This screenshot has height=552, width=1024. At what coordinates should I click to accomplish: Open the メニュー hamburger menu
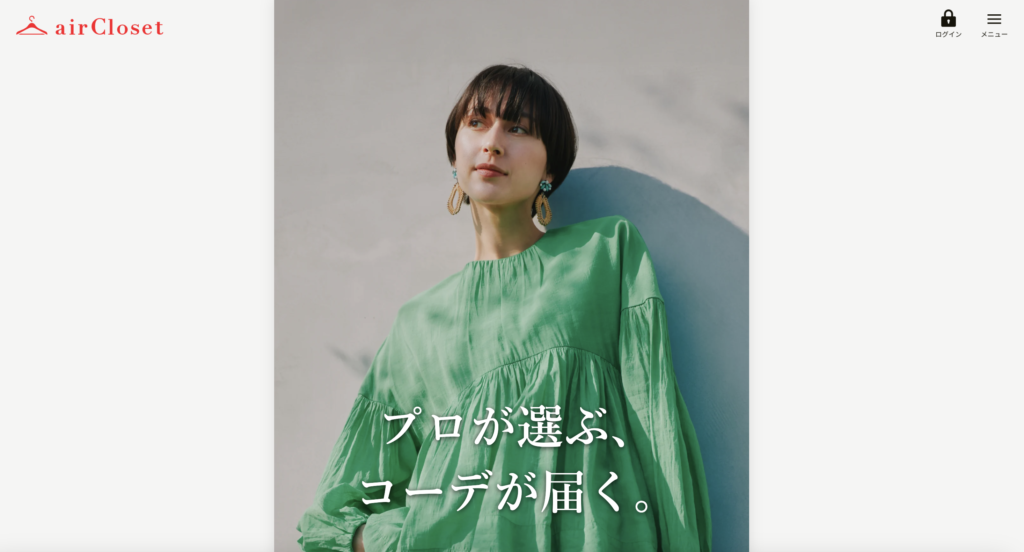[x=993, y=20]
